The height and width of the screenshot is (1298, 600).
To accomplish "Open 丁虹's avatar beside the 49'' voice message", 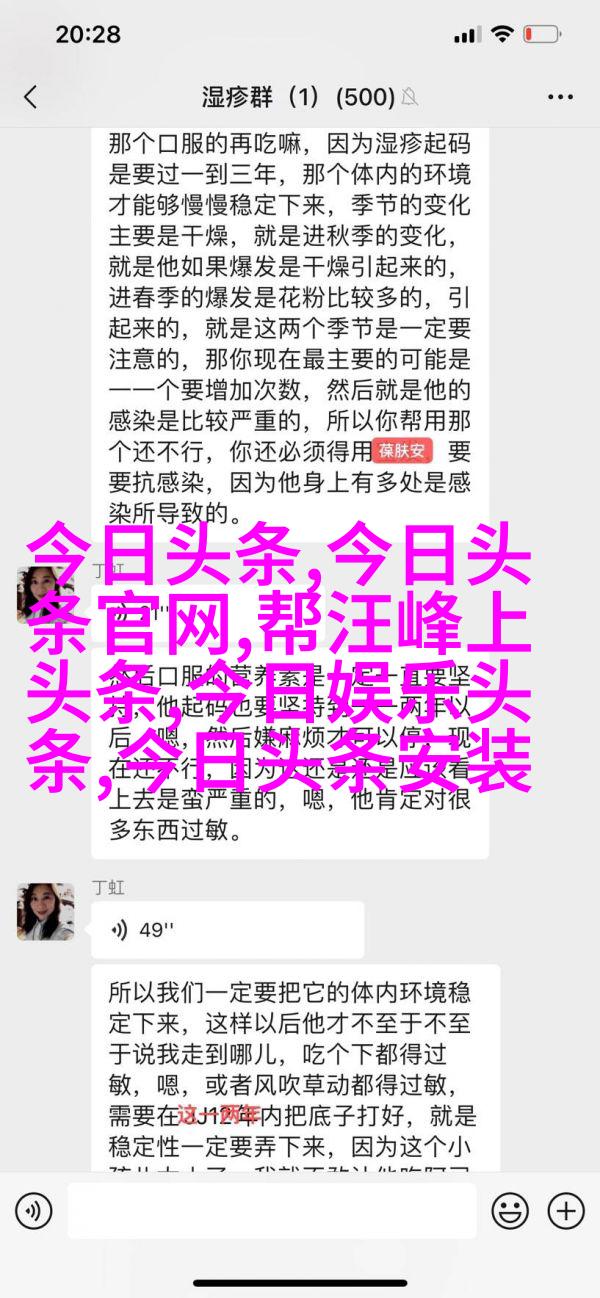I will pyautogui.click(x=45, y=911).
